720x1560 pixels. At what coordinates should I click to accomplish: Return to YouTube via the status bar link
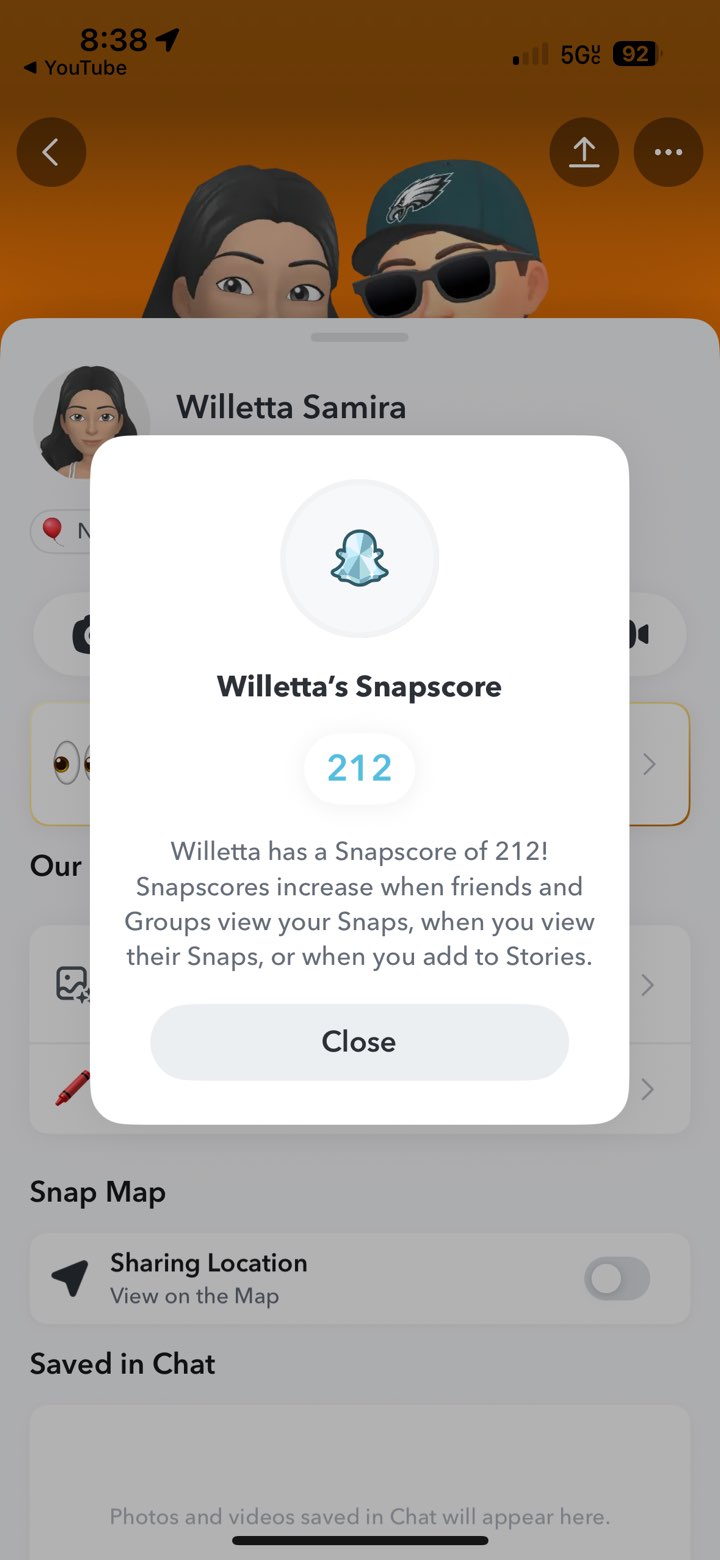76,68
